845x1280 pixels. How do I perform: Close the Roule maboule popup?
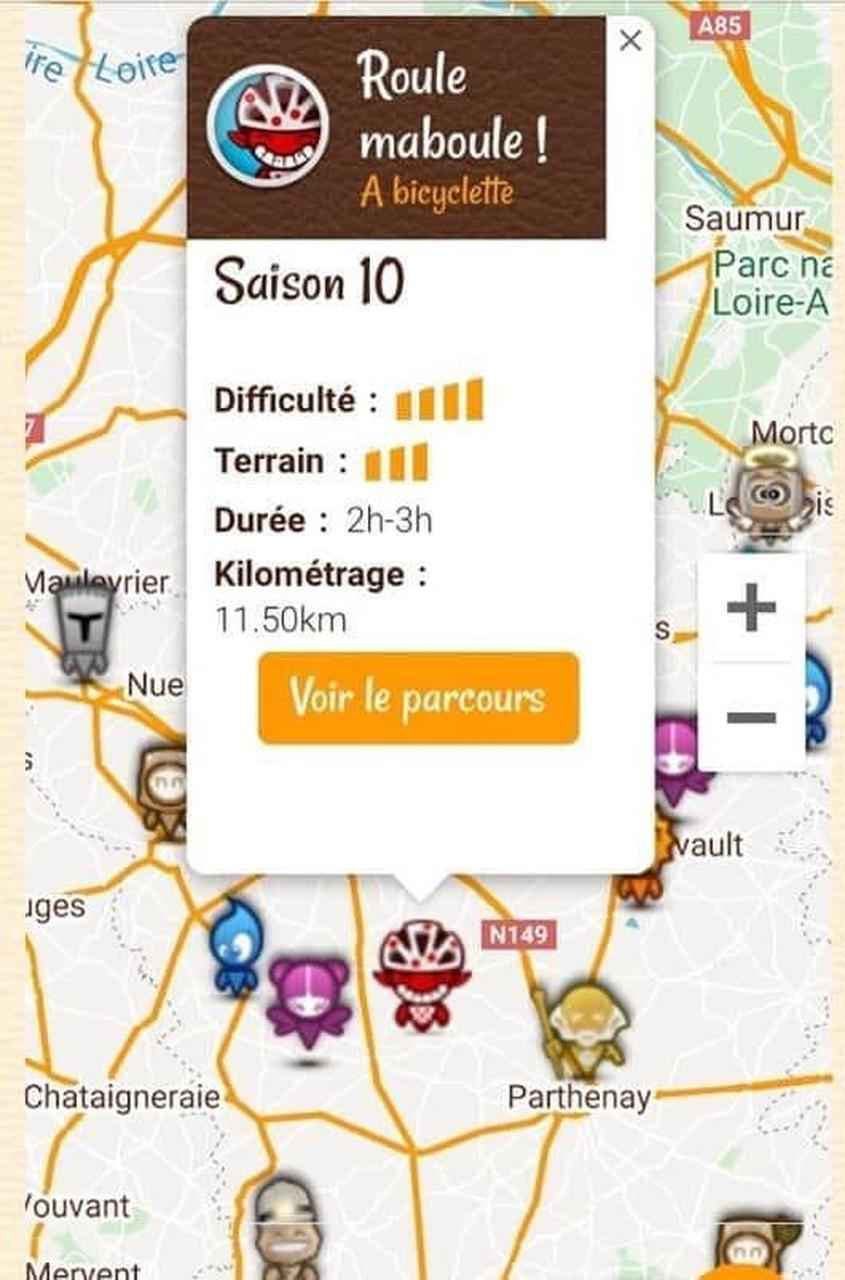tap(630, 41)
